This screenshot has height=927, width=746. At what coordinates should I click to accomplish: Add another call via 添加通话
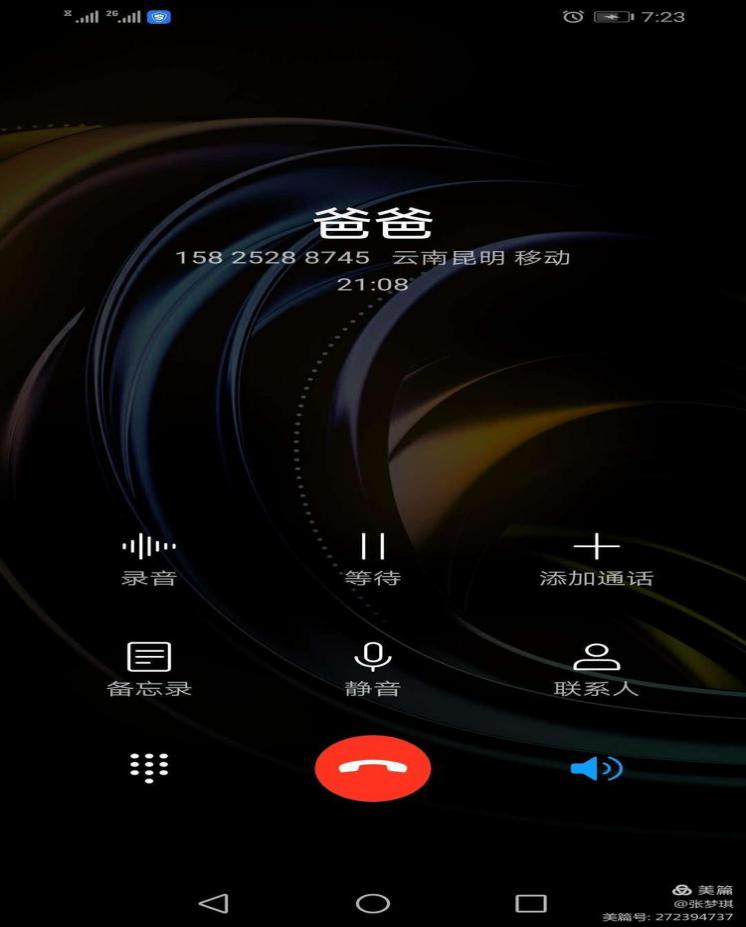point(596,558)
